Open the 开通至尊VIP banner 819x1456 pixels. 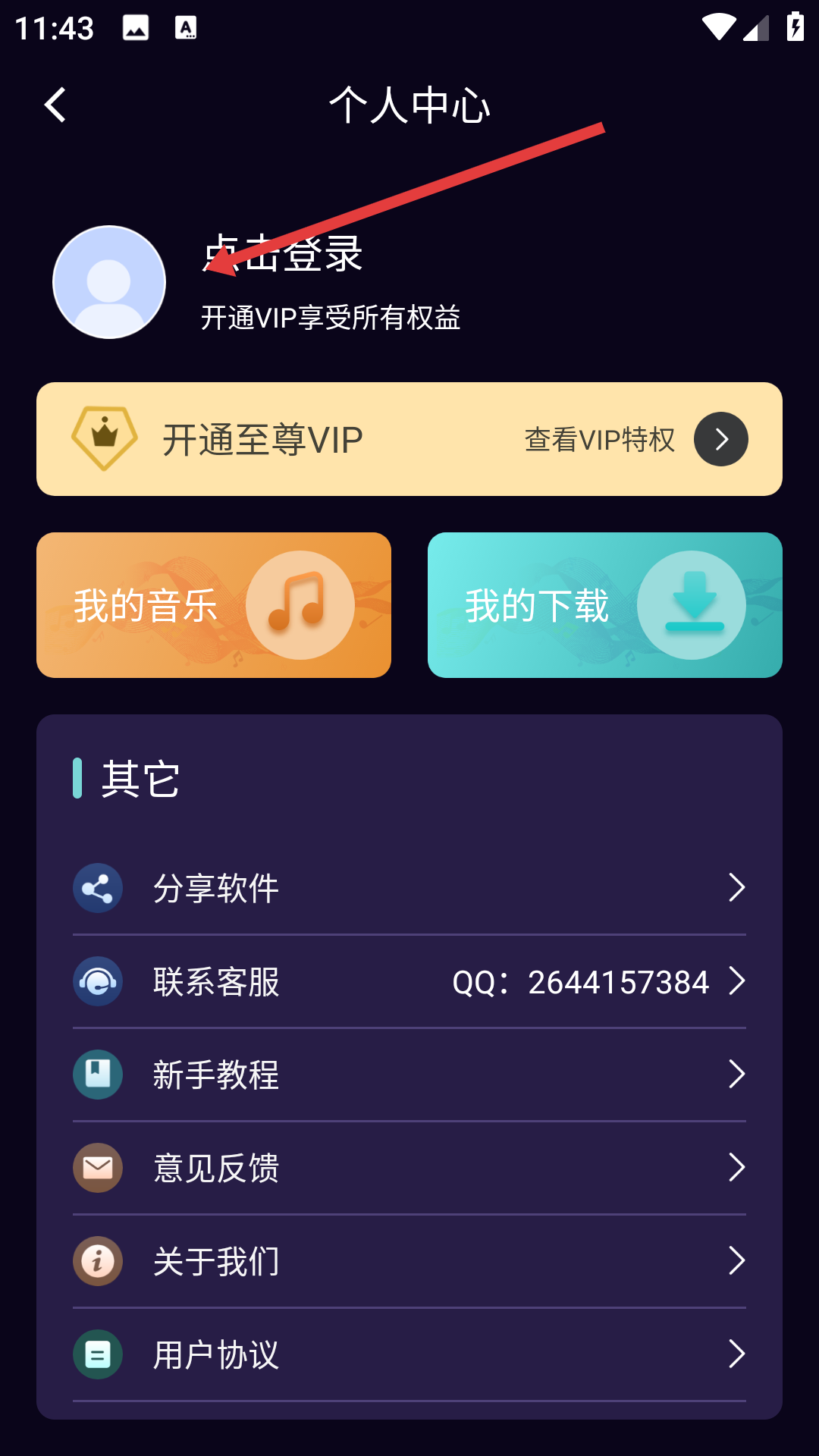409,439
